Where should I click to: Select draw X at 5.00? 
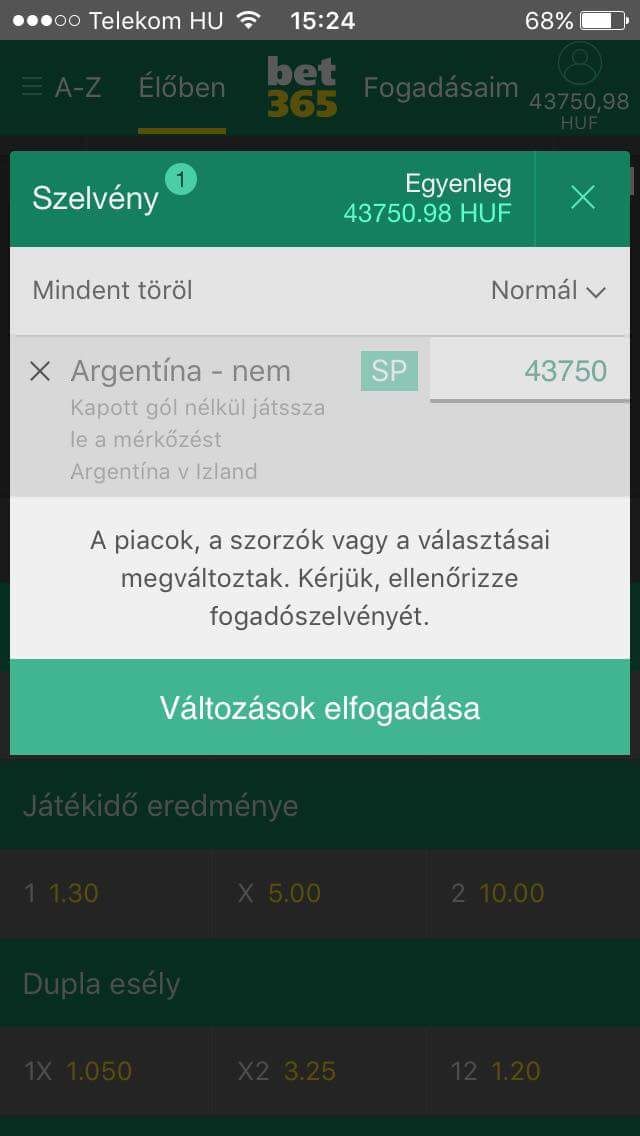click(320, 893)
